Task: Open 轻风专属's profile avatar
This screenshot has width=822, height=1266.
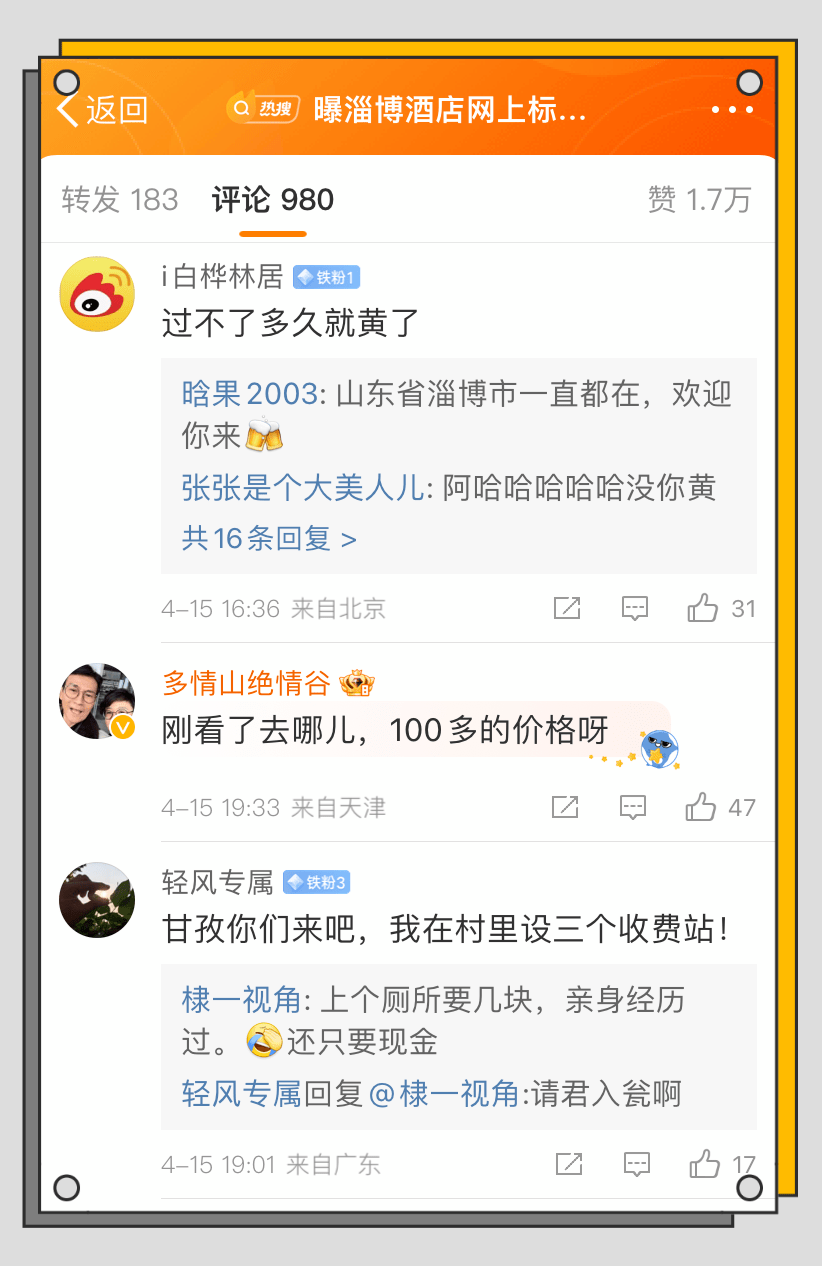Action: coord(97,900)
